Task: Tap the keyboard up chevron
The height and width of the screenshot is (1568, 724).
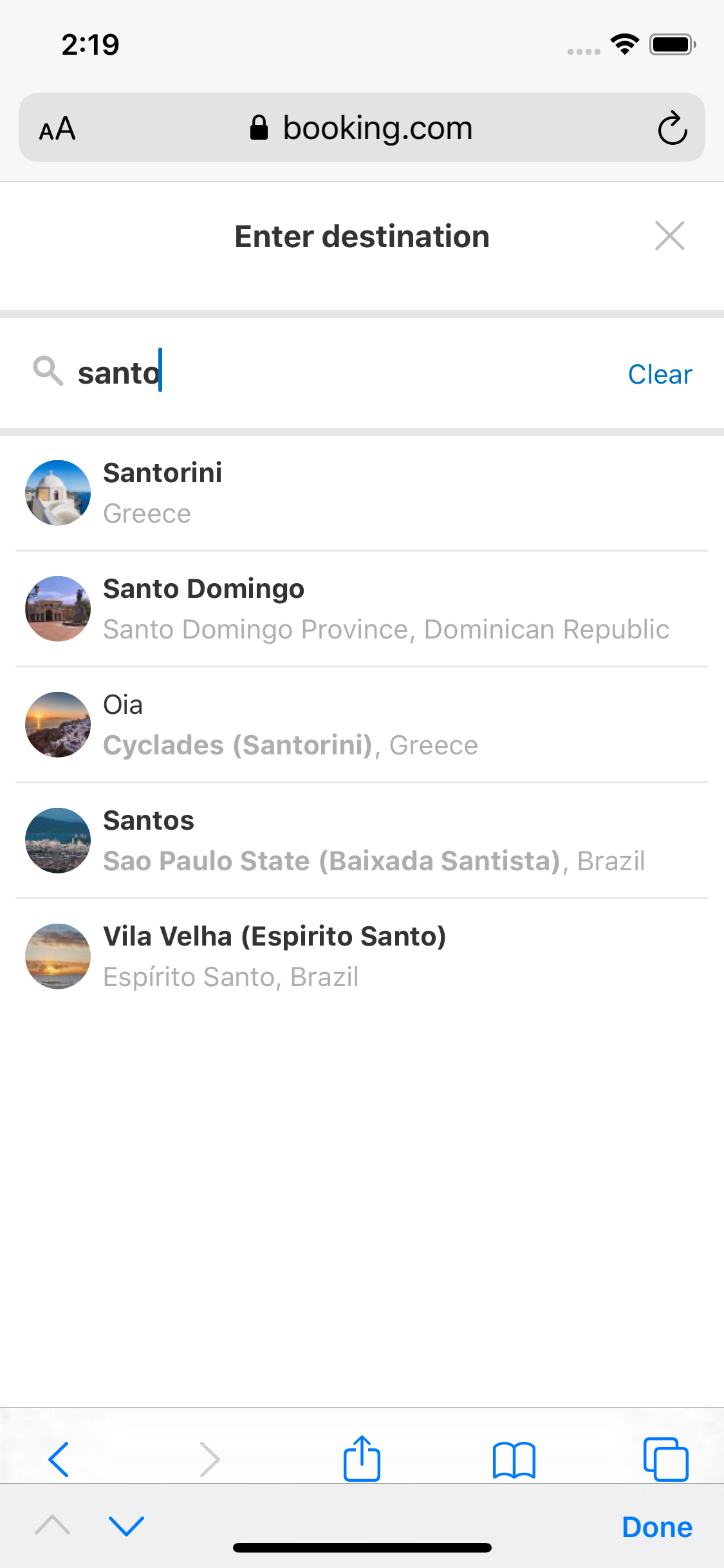Action: [54, 1526]
